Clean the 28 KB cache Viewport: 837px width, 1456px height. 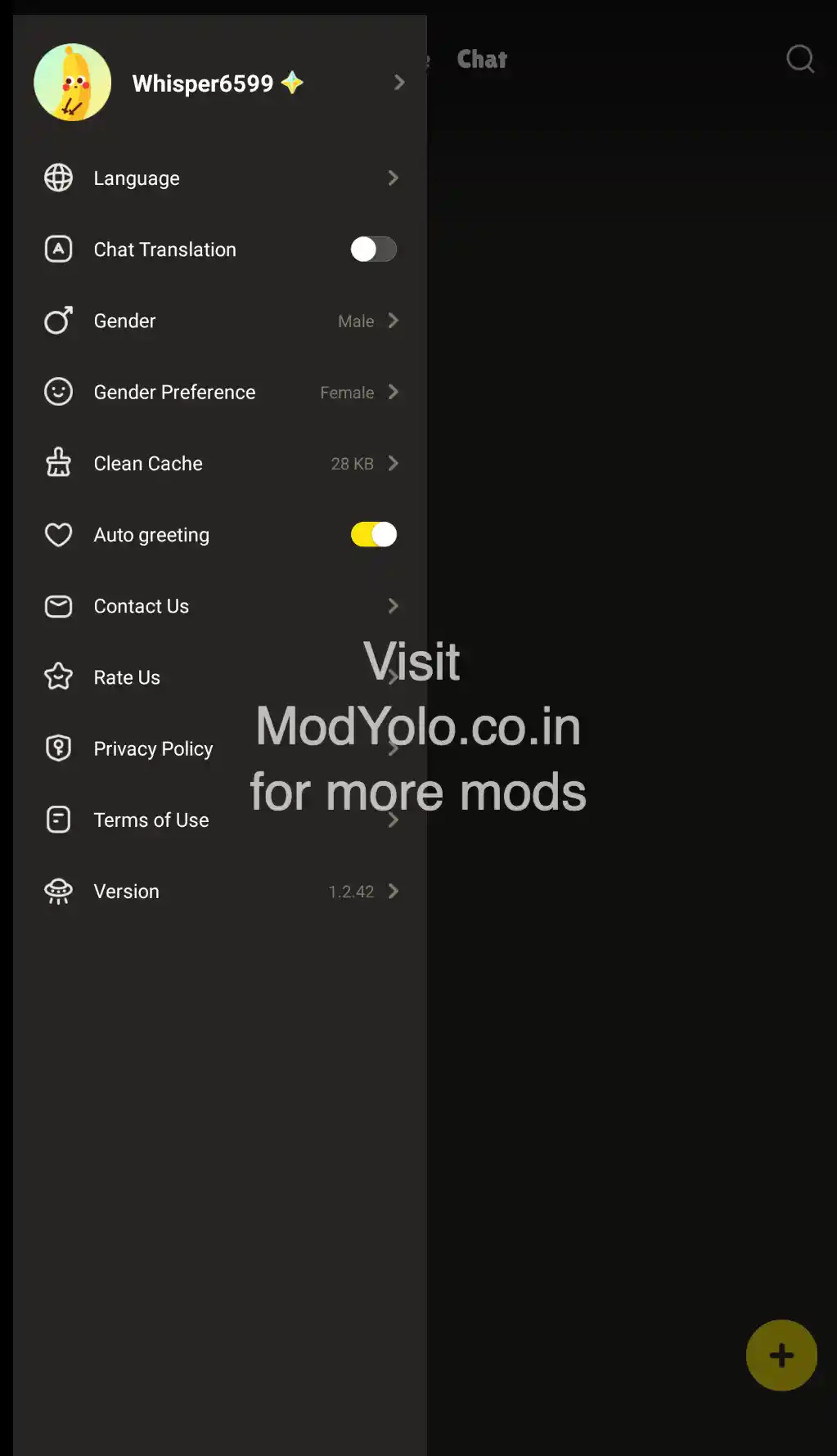[x=219, y=464]
